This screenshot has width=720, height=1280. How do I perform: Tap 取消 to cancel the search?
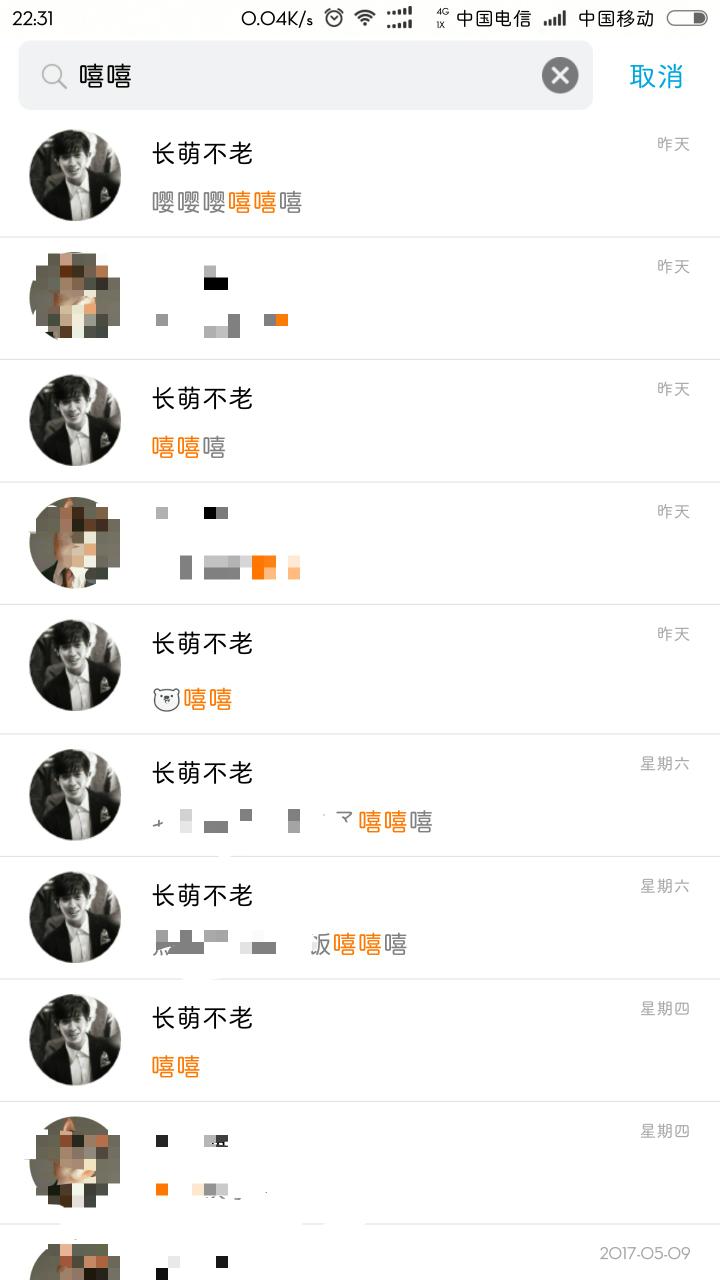[x=656, y=76]
